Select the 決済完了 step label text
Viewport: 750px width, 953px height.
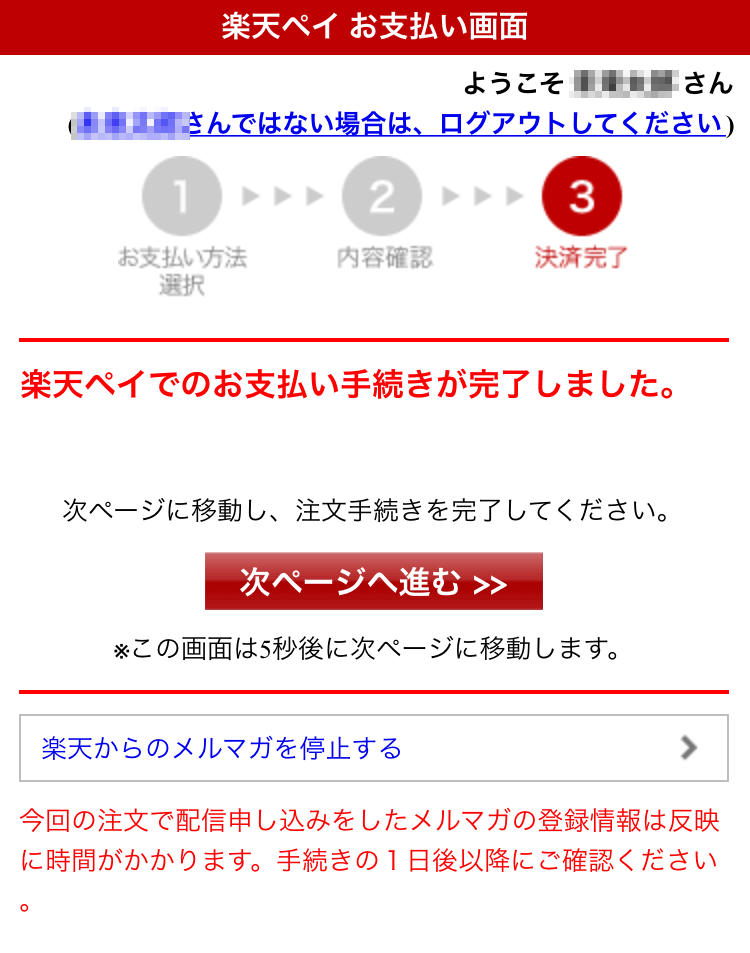[580, 256]
